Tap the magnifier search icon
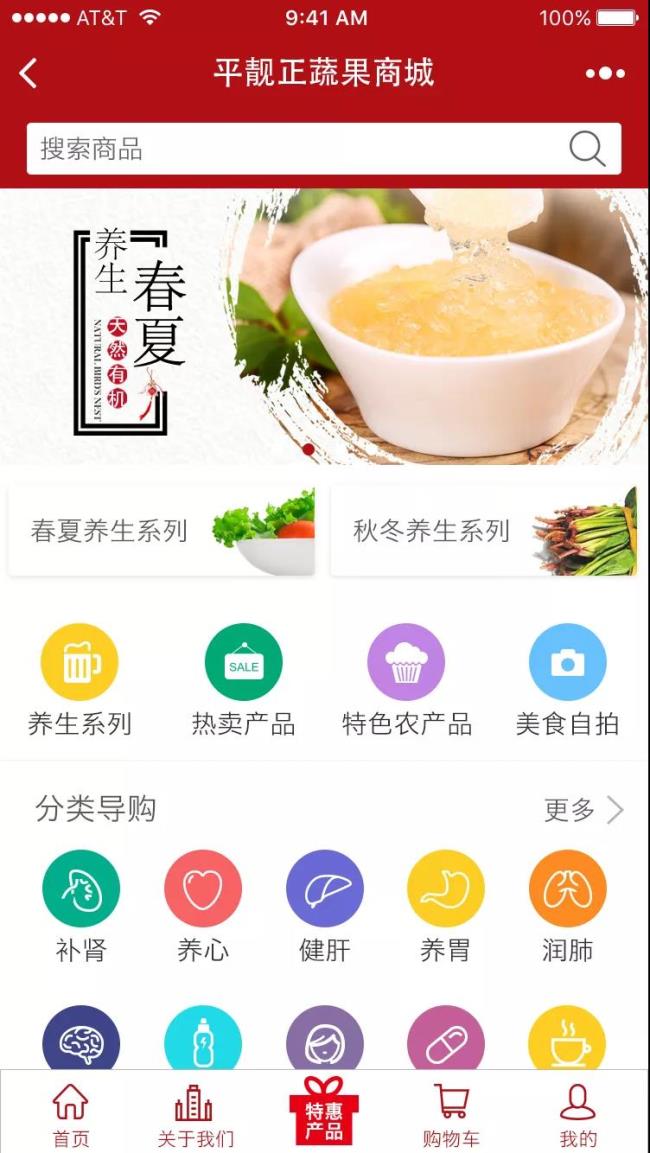 (587, 150)
